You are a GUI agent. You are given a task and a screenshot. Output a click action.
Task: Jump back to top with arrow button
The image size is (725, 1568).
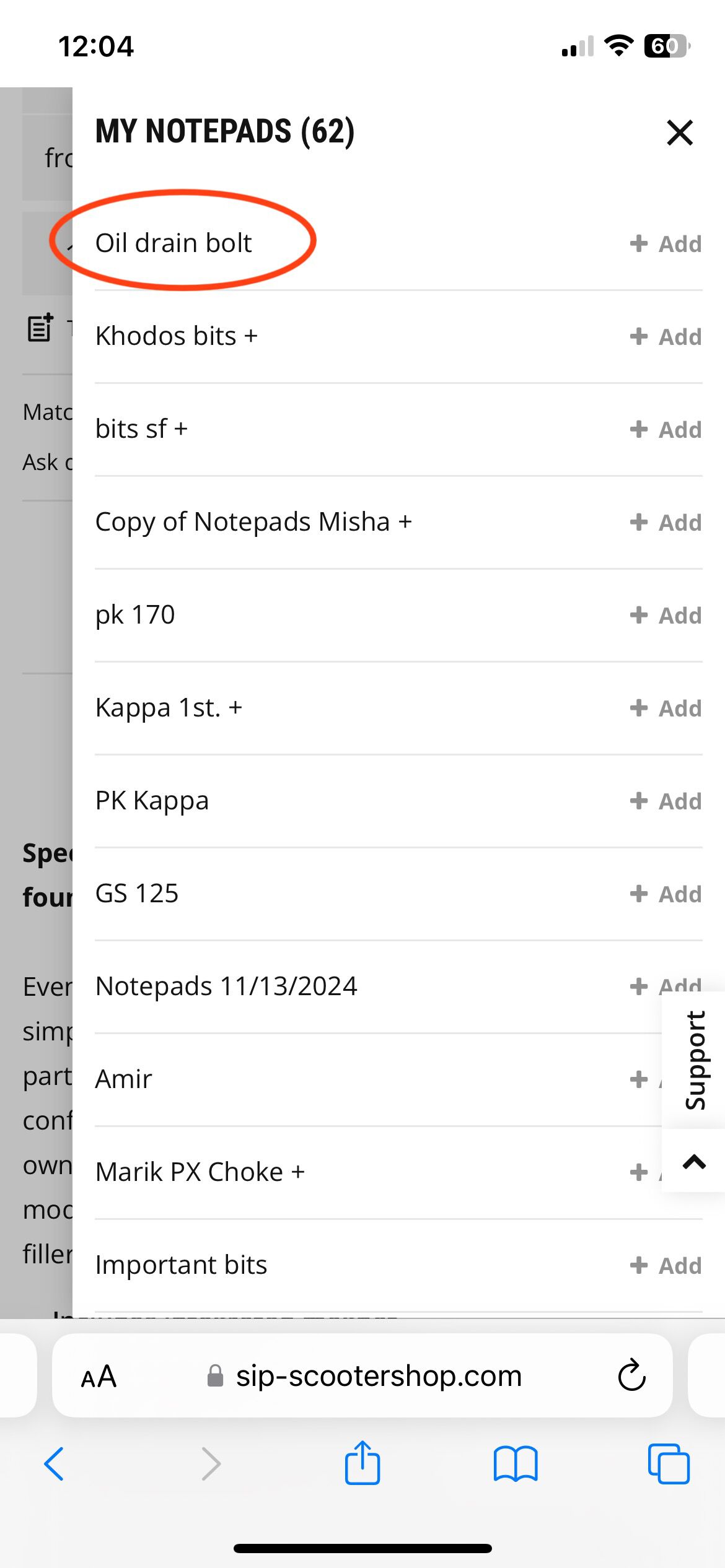tap(694, 1162)
